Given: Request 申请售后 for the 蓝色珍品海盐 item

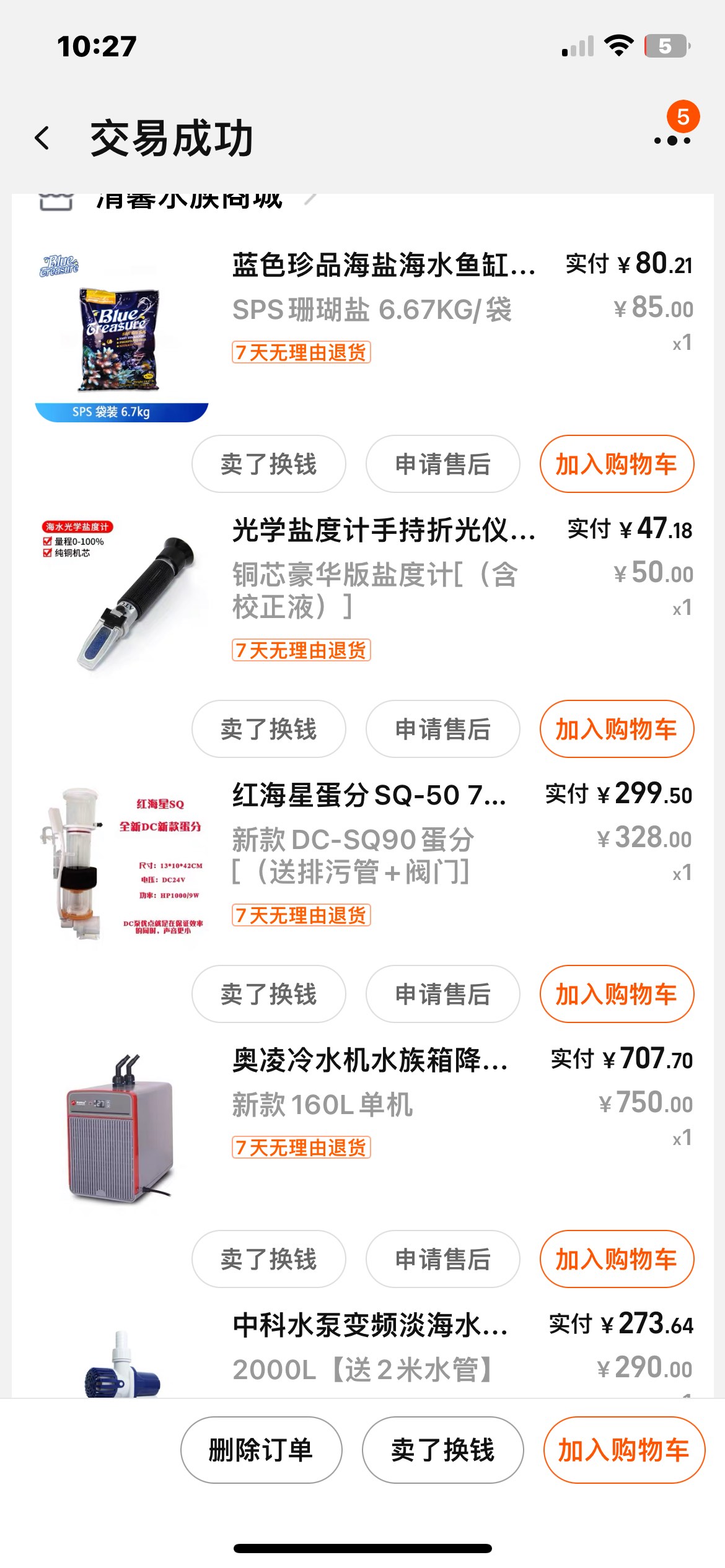Looking at the screenshot, I should (x=442, y=464).
